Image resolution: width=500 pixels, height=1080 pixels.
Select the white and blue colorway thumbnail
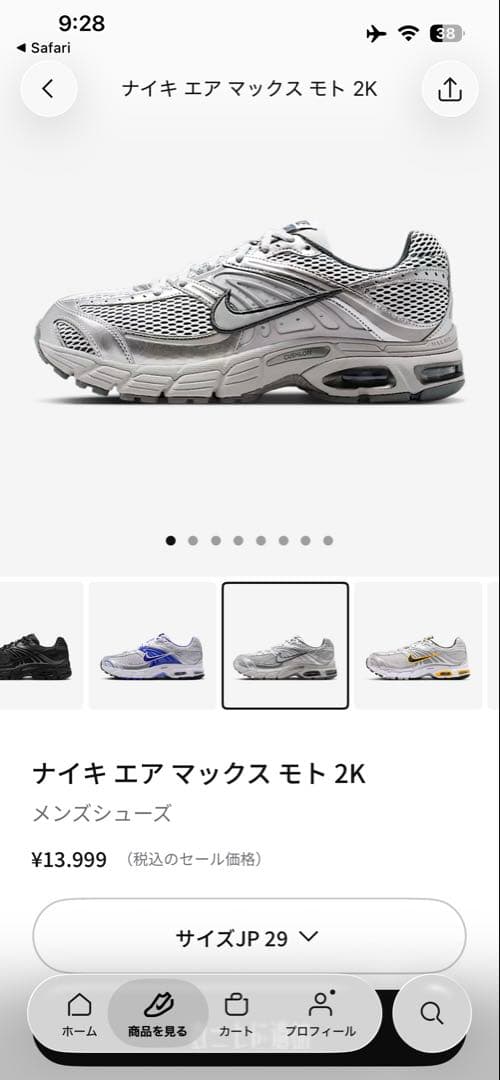(x=152, y=645)
